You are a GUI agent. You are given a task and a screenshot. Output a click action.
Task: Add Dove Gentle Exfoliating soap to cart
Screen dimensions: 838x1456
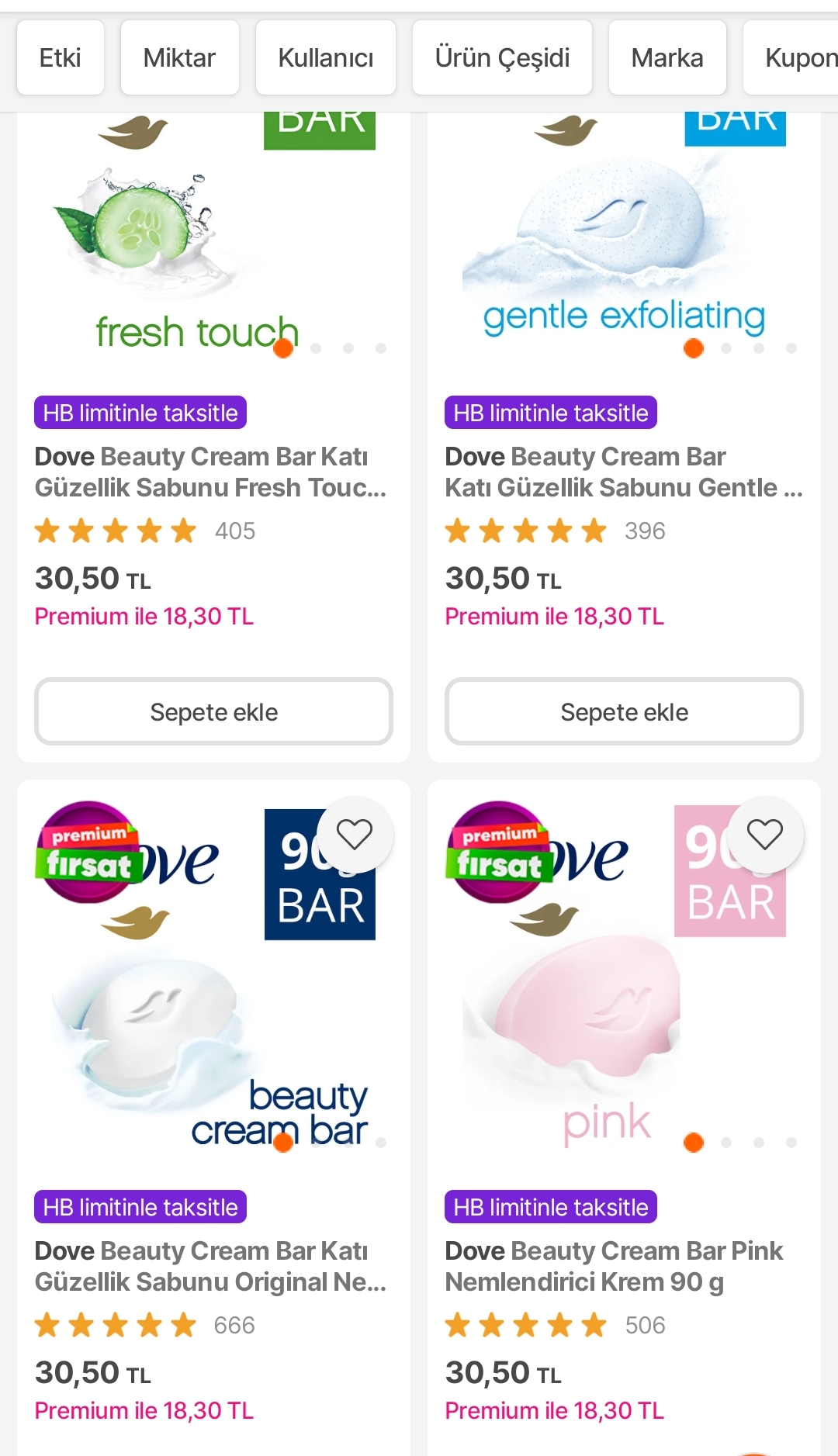tap(624, 712)
